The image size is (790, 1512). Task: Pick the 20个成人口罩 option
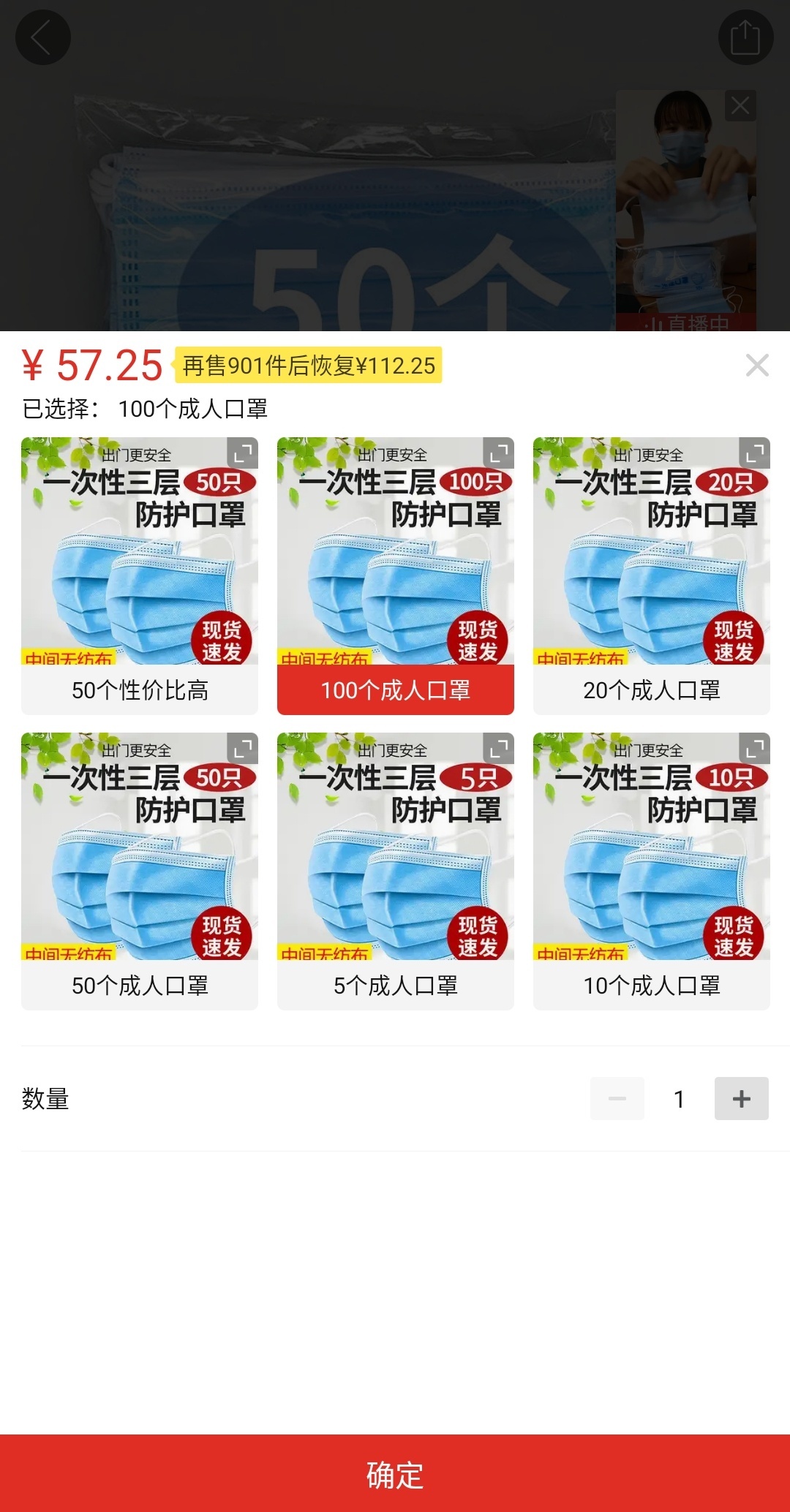652,689
